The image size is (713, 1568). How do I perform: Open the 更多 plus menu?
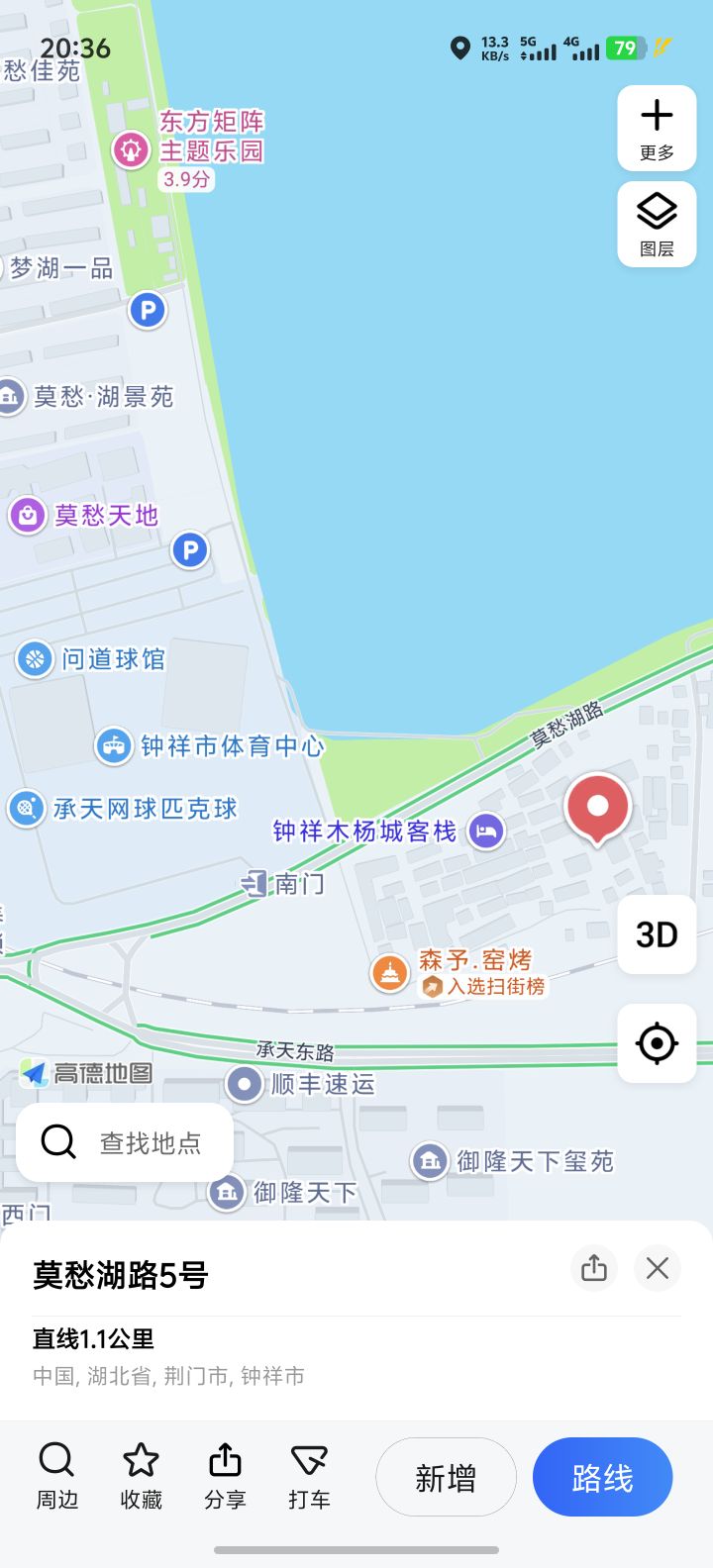click(657, 129)
